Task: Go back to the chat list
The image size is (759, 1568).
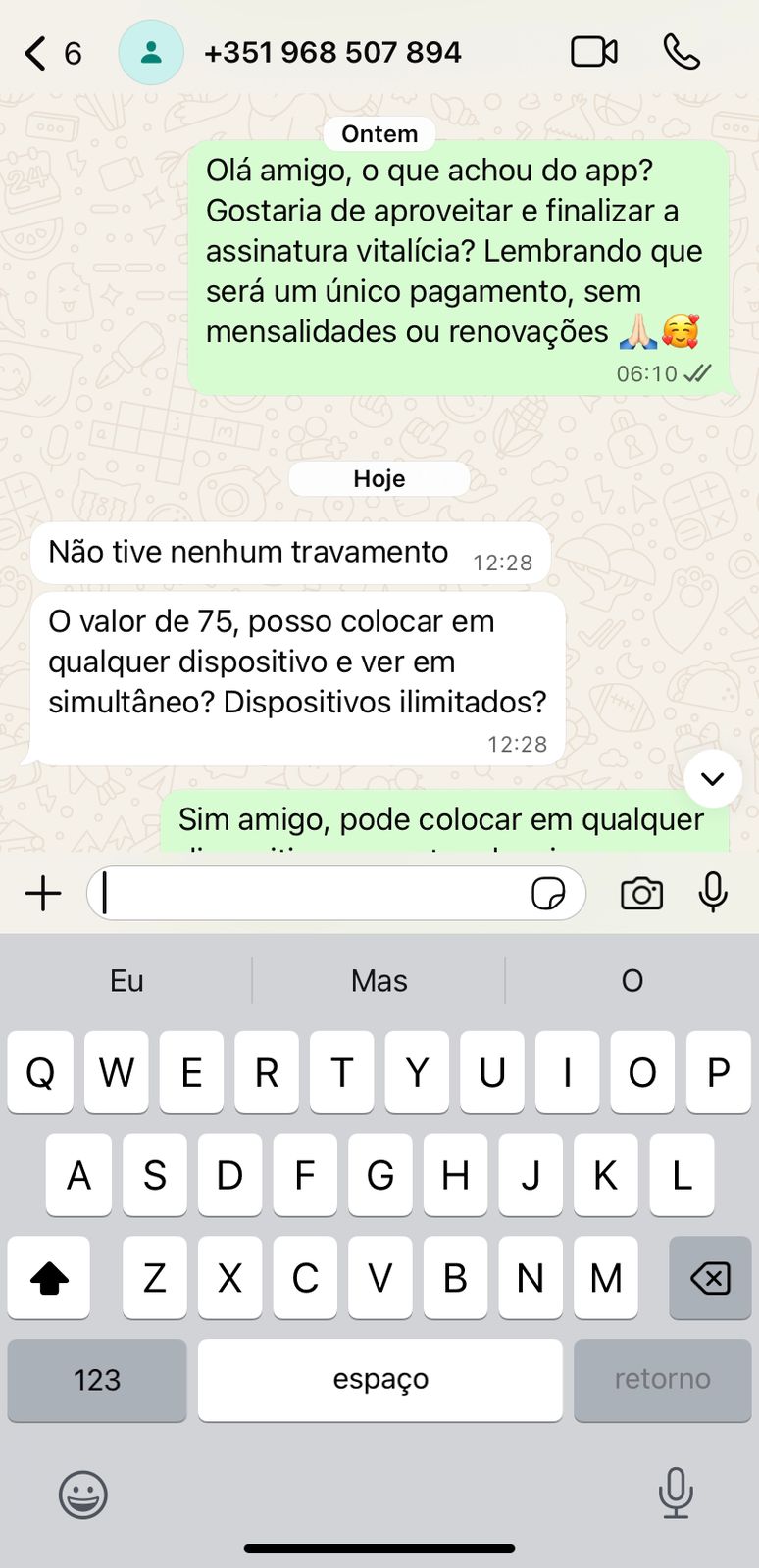Action: [x=36, y=53]
